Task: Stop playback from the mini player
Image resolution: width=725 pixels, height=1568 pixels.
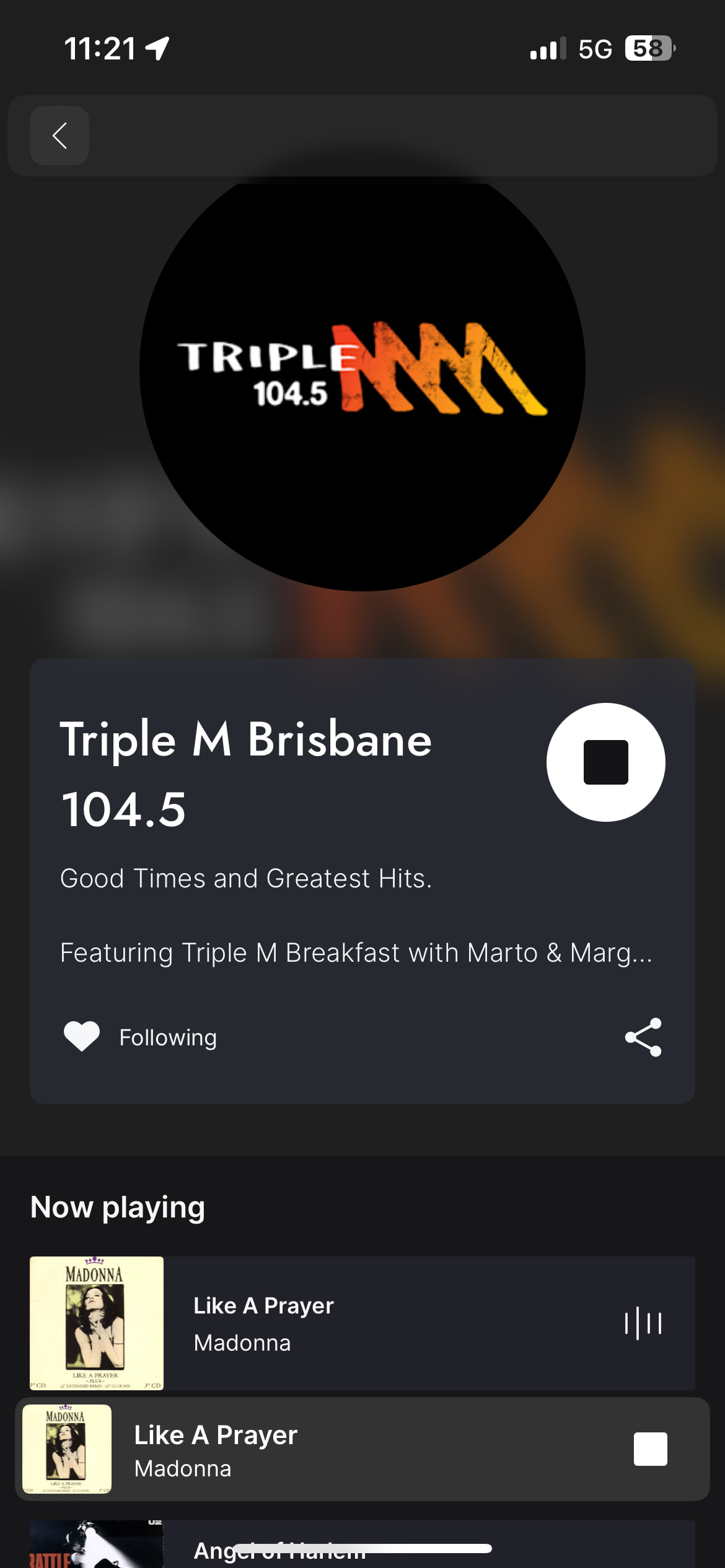Action: coord(650,1449)
